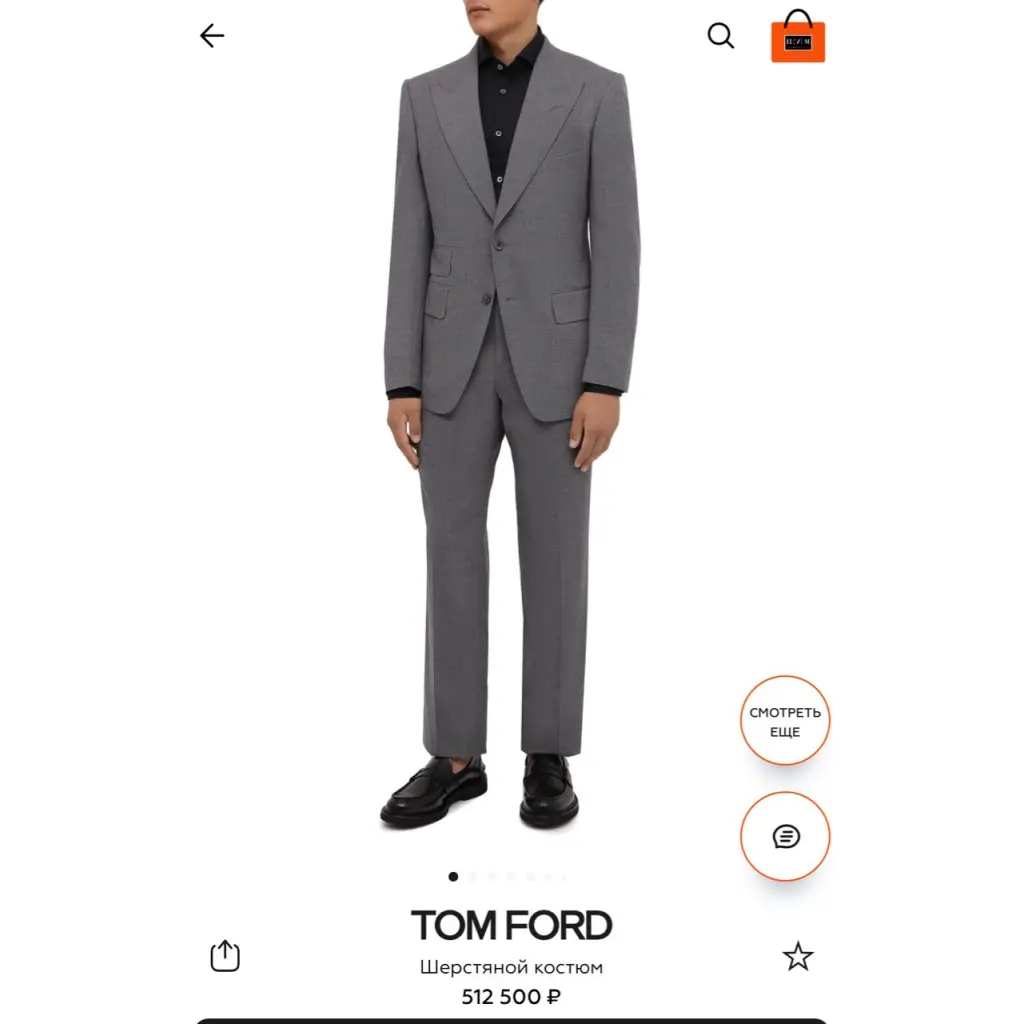Open the chat support bubble button

click(x=786, y=837)
